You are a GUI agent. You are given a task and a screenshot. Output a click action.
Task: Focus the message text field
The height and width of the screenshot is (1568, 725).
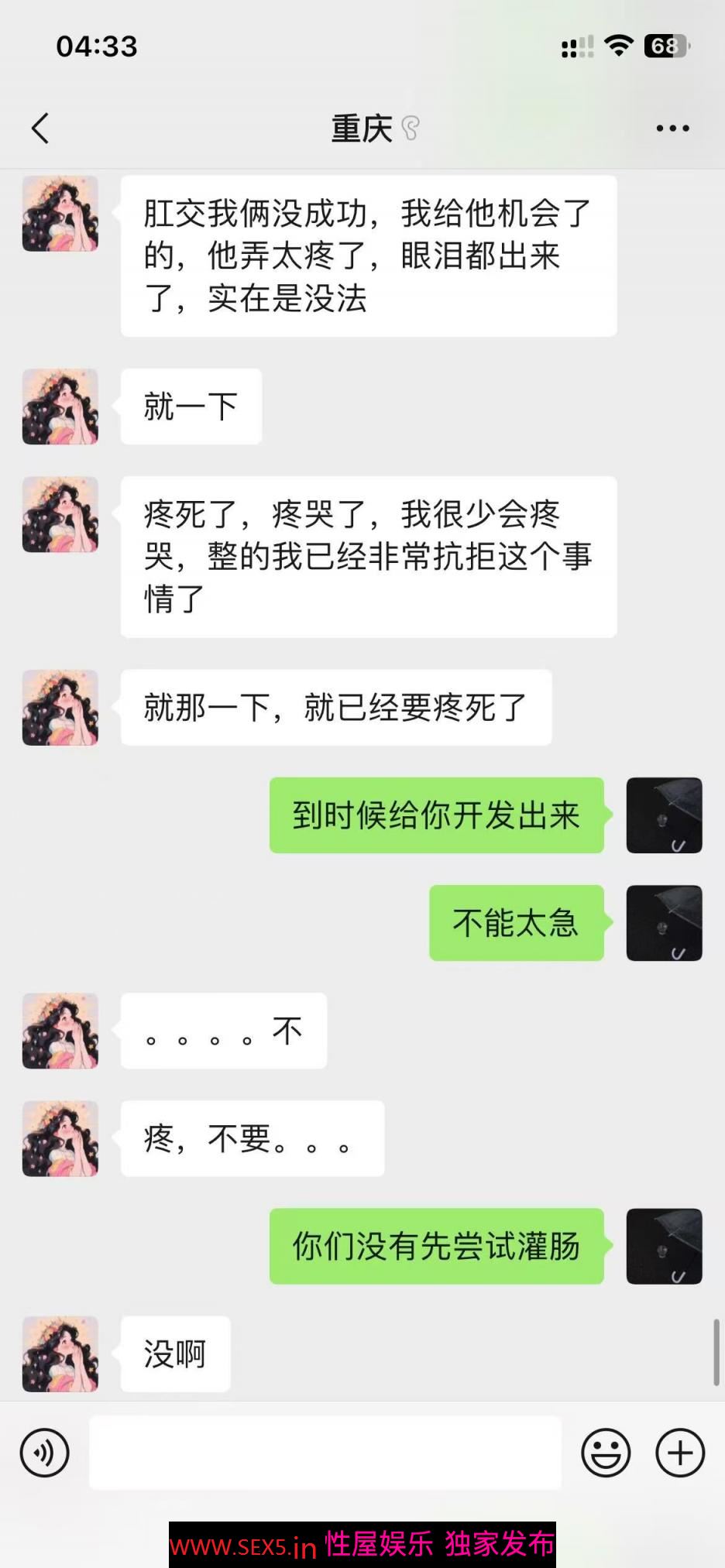(325, 1453)
